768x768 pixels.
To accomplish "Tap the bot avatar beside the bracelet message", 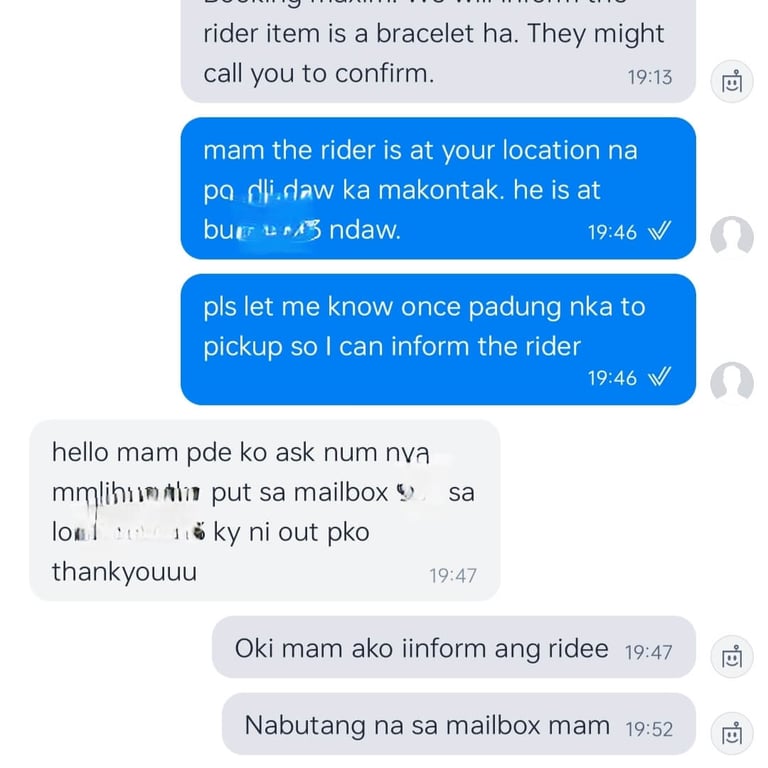I will 732,81.
